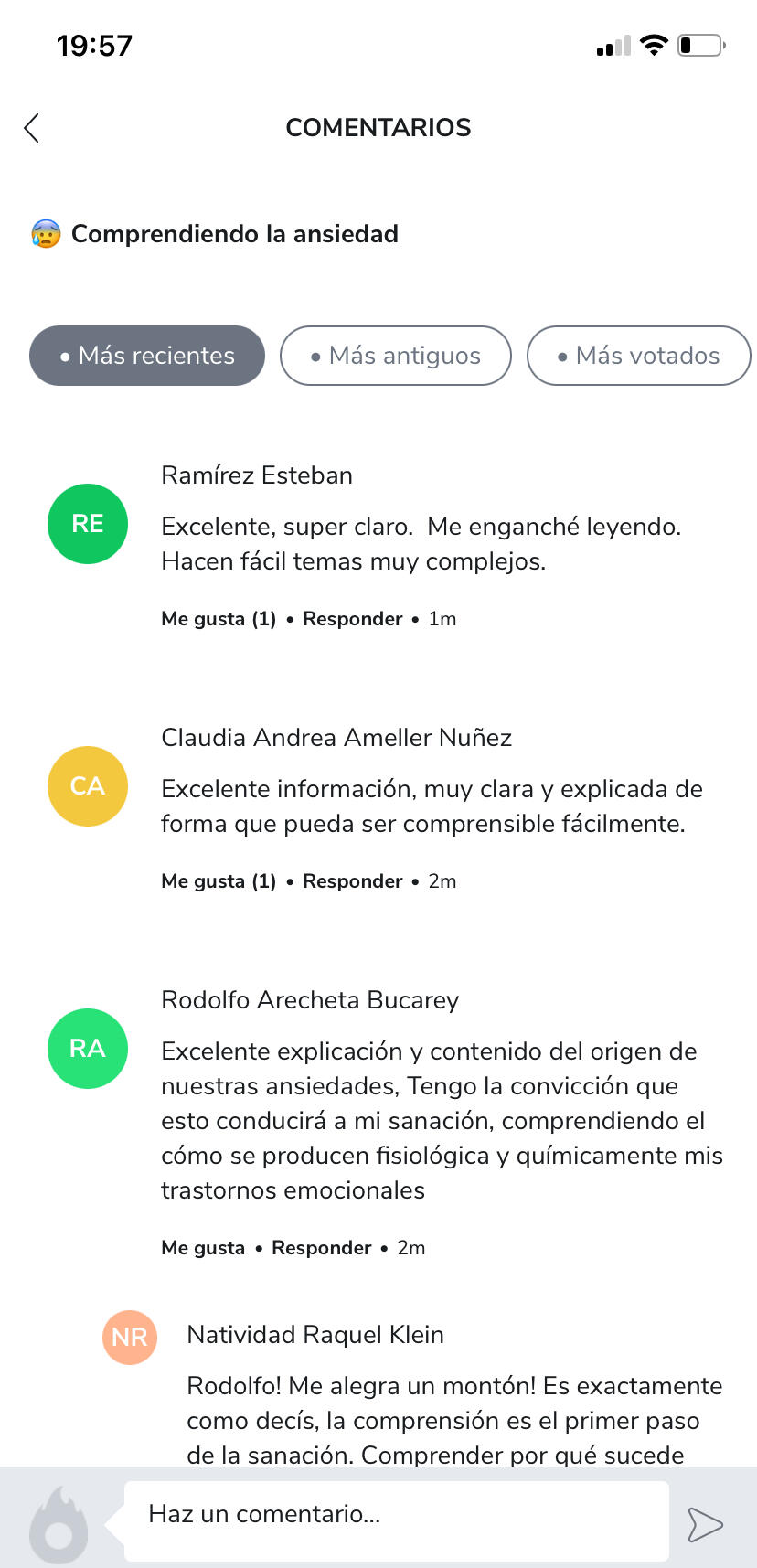
Task: Select the Más recientes filter
Action: pos(147,356)
